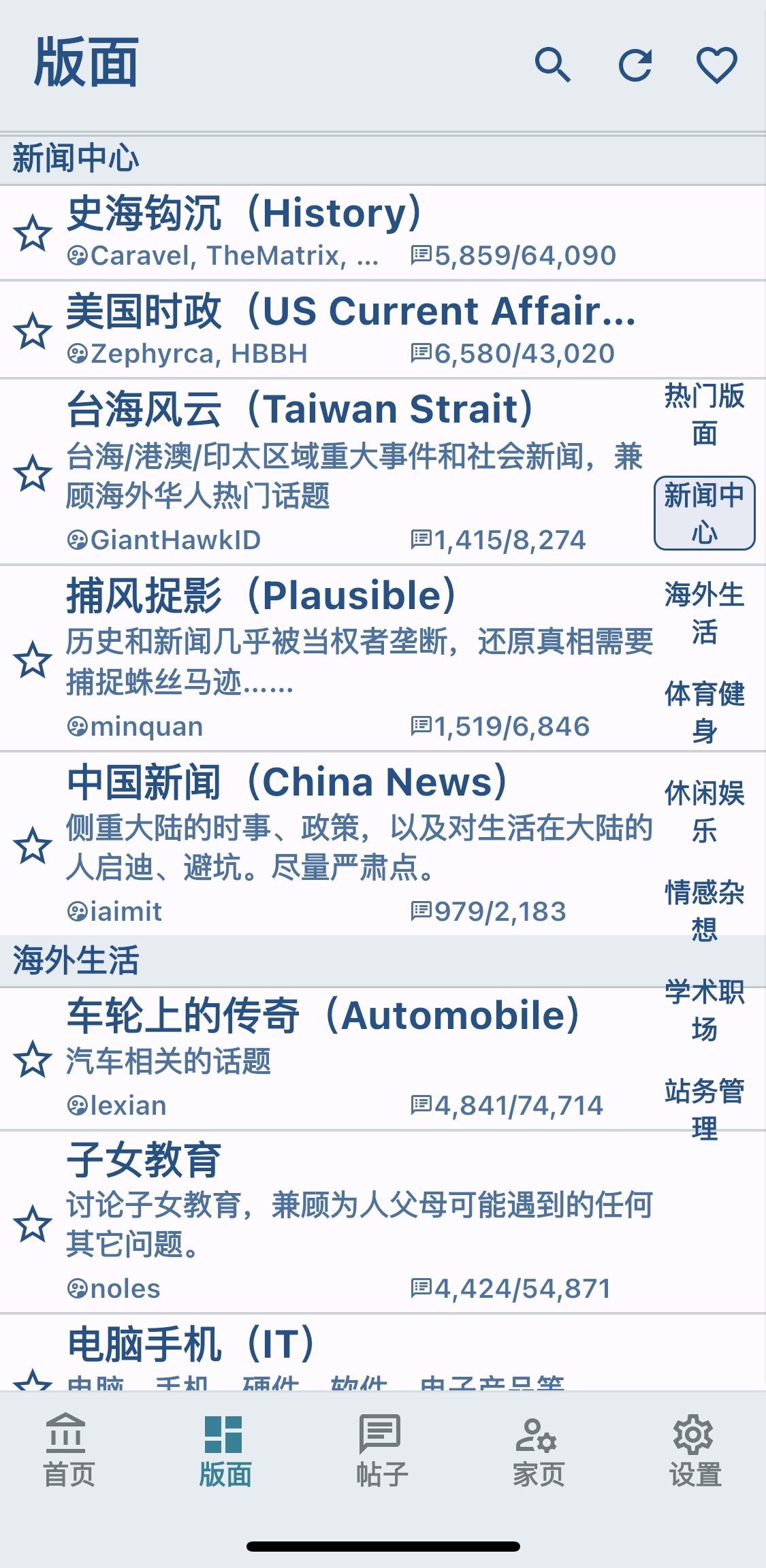Go to the 设置 tab
766x1568 pixels.
click(695, 1451)
